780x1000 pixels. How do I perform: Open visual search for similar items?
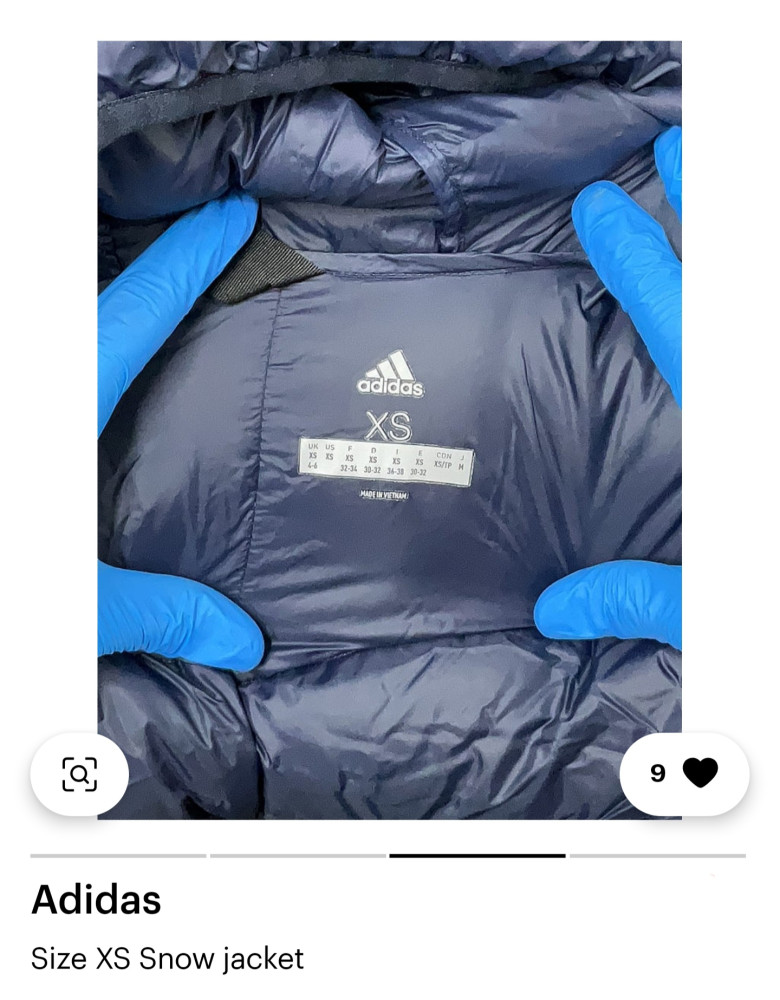[x=79, y=773]
